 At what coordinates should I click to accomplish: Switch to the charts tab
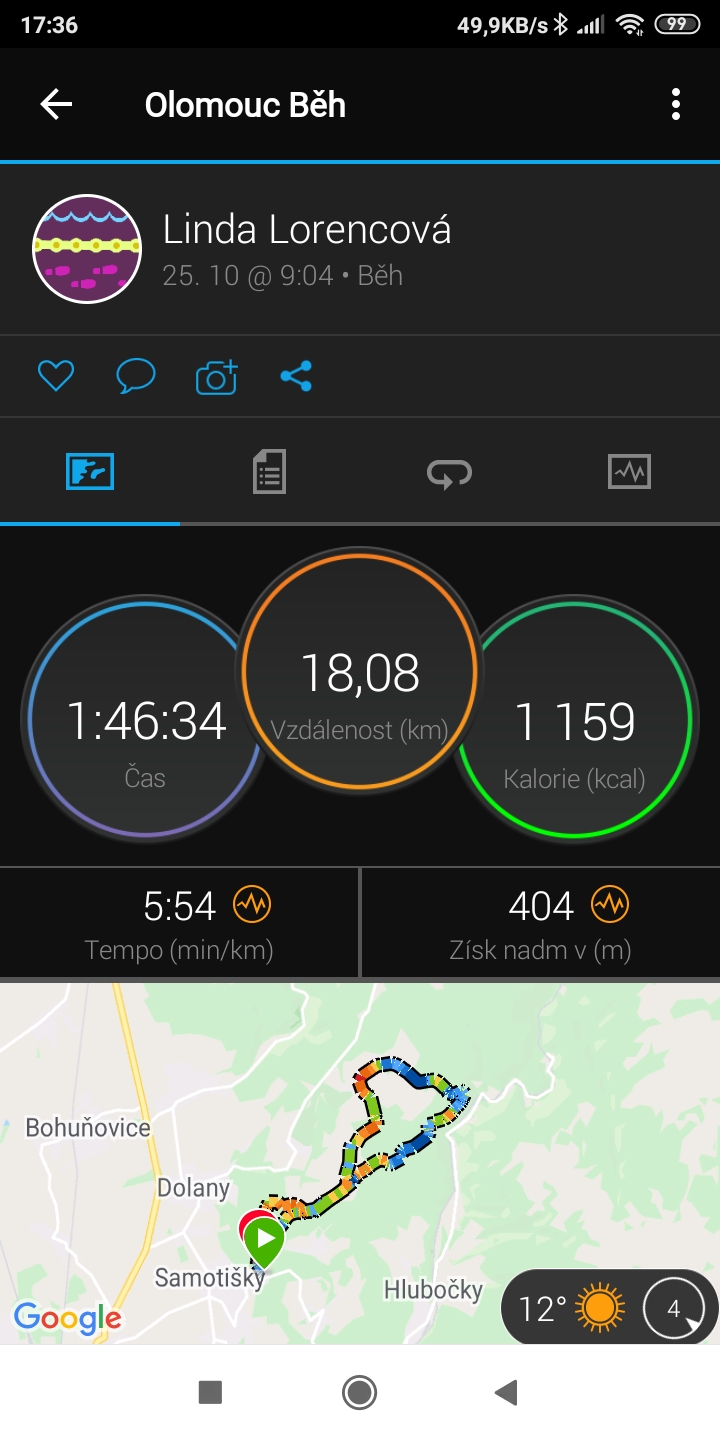point(629,471)
